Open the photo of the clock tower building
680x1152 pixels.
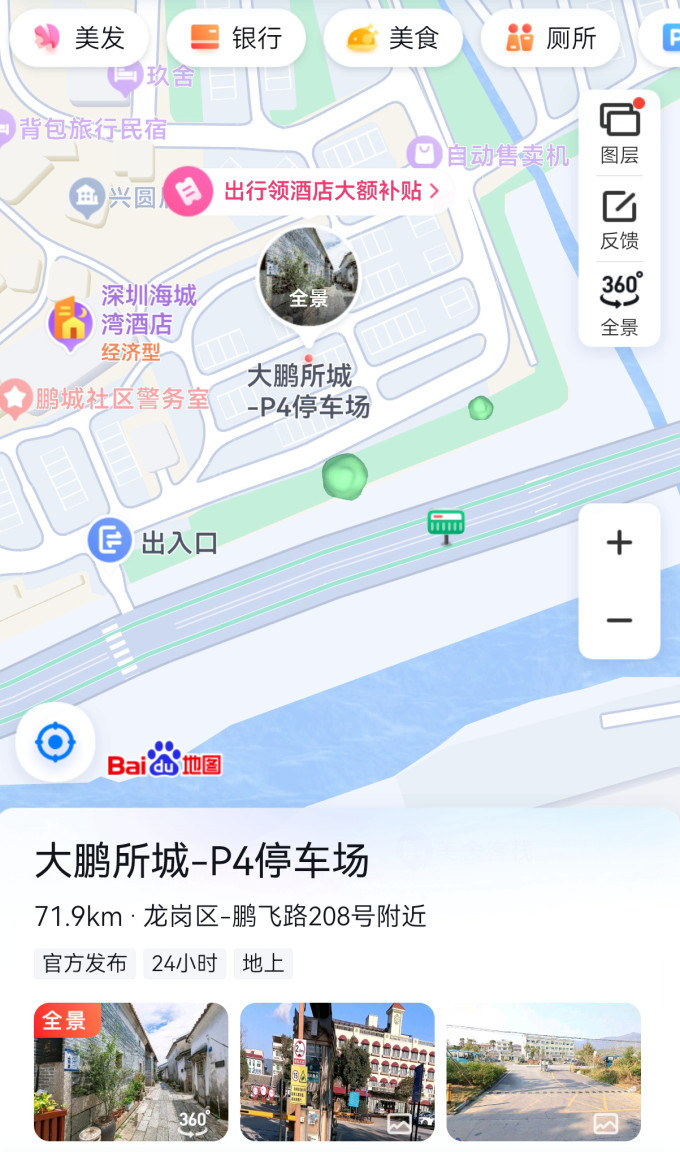(337, 1071)
